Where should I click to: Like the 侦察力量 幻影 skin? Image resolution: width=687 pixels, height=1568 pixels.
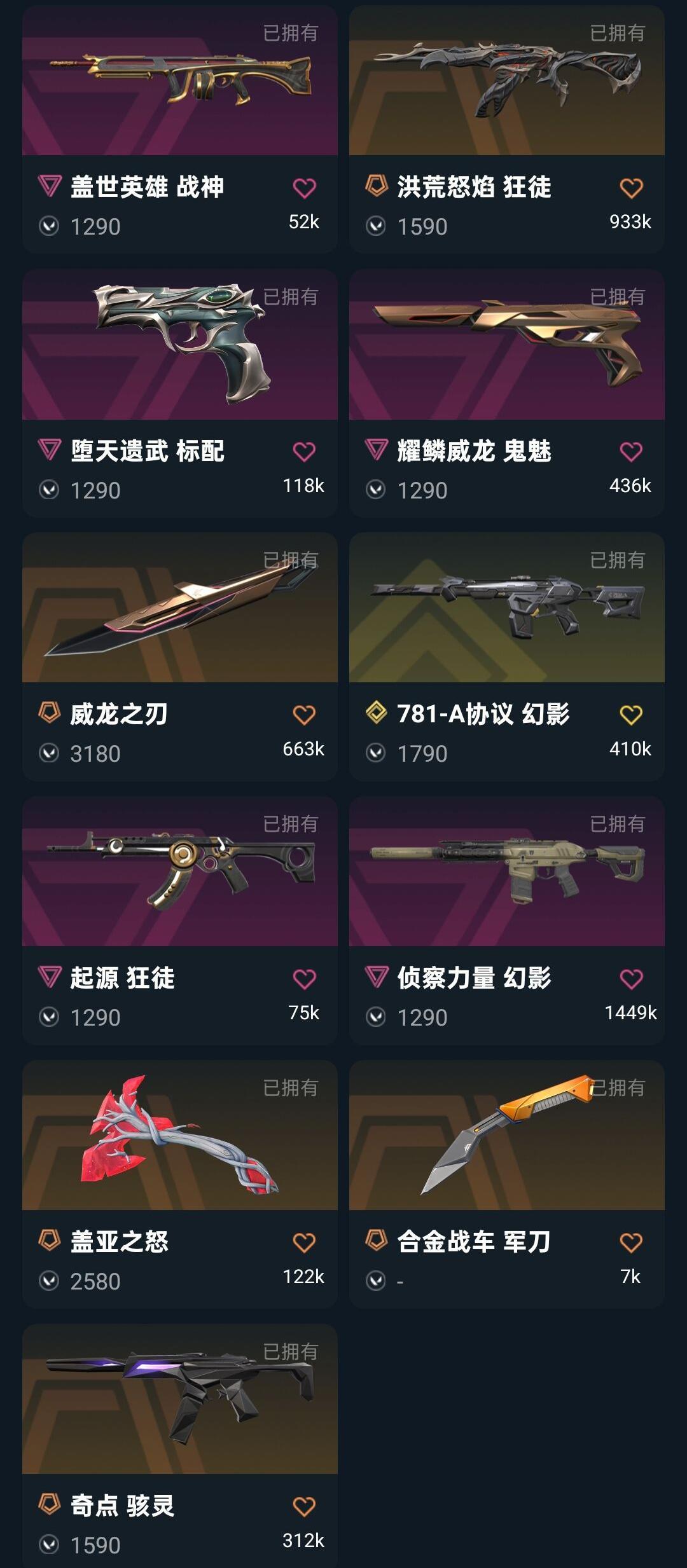coord(631,979)
